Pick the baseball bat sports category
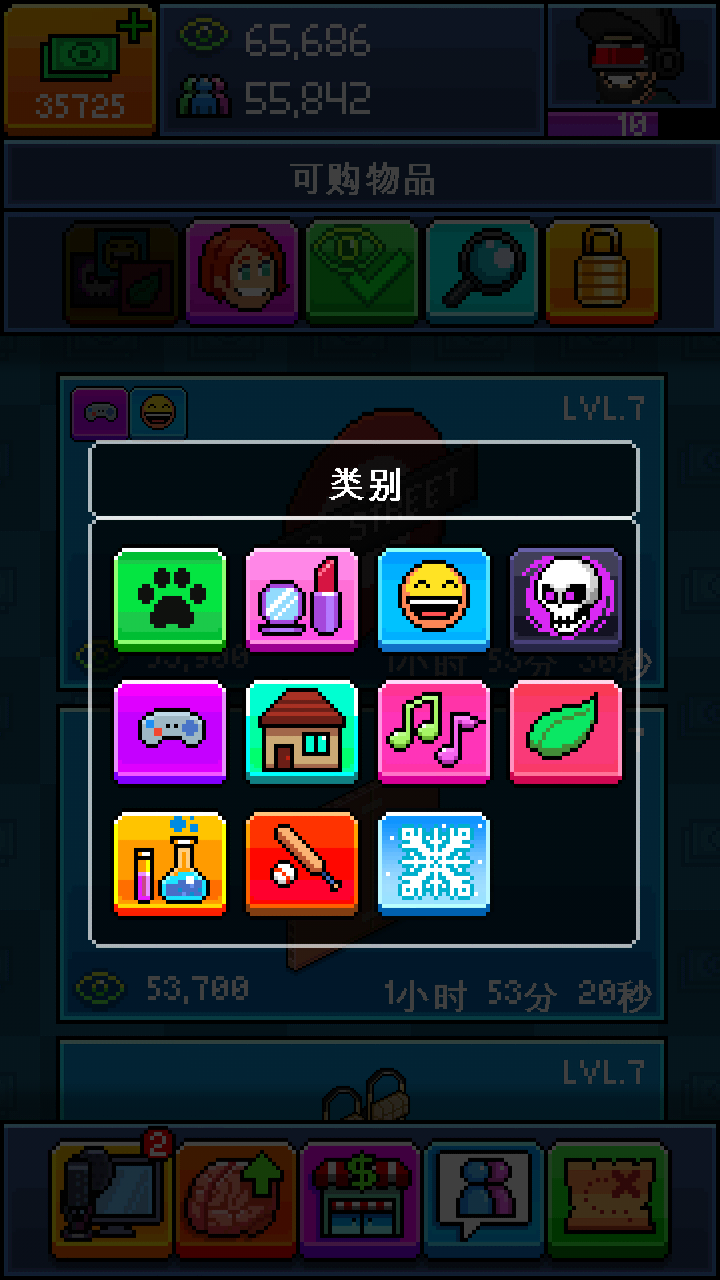720x1280 pixels. [301, 863]
